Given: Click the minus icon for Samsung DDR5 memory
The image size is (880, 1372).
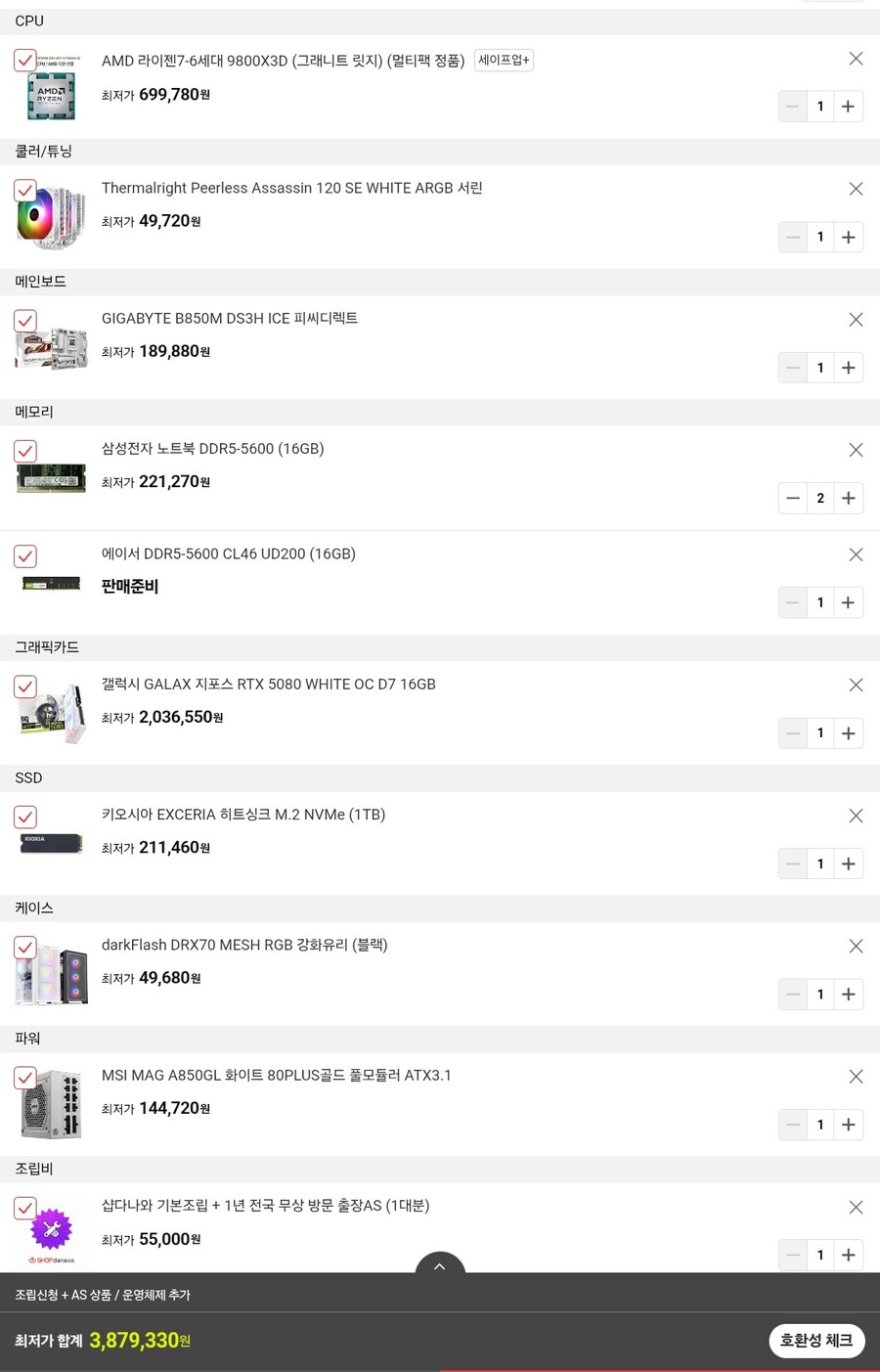Looking at the screenshot, I should pyautogui.click(x=792, y=498).
